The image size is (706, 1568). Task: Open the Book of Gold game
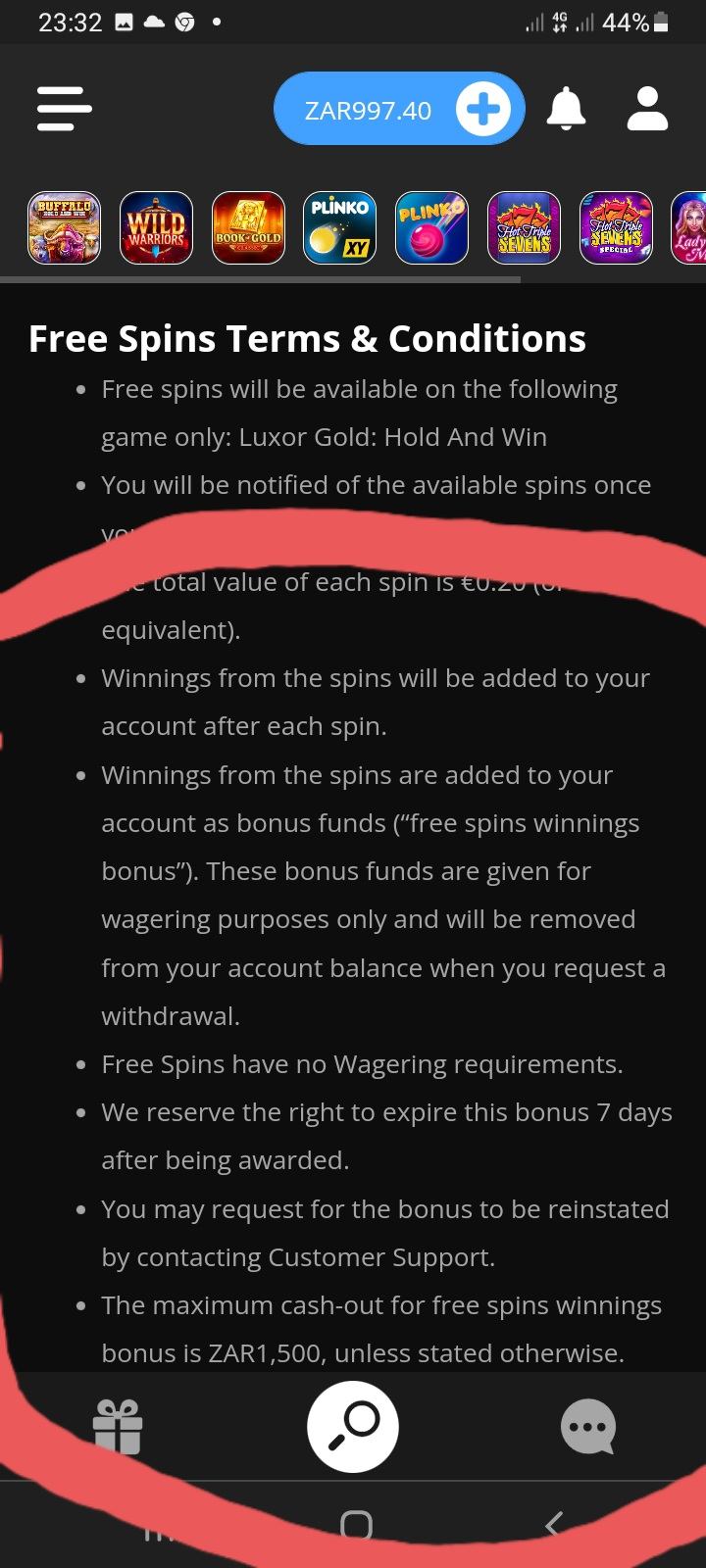coord(248,228)
